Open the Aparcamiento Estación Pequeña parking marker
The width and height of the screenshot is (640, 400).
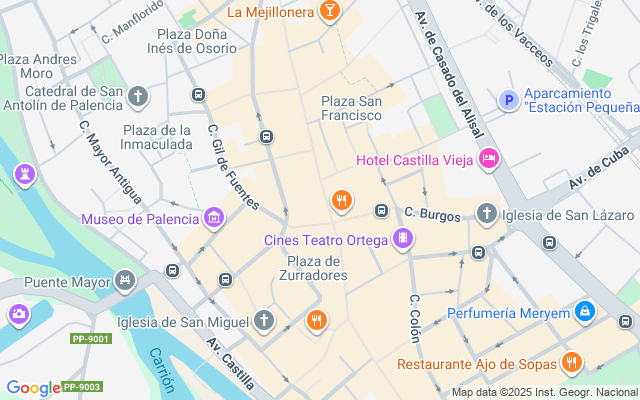pos(509,99)
